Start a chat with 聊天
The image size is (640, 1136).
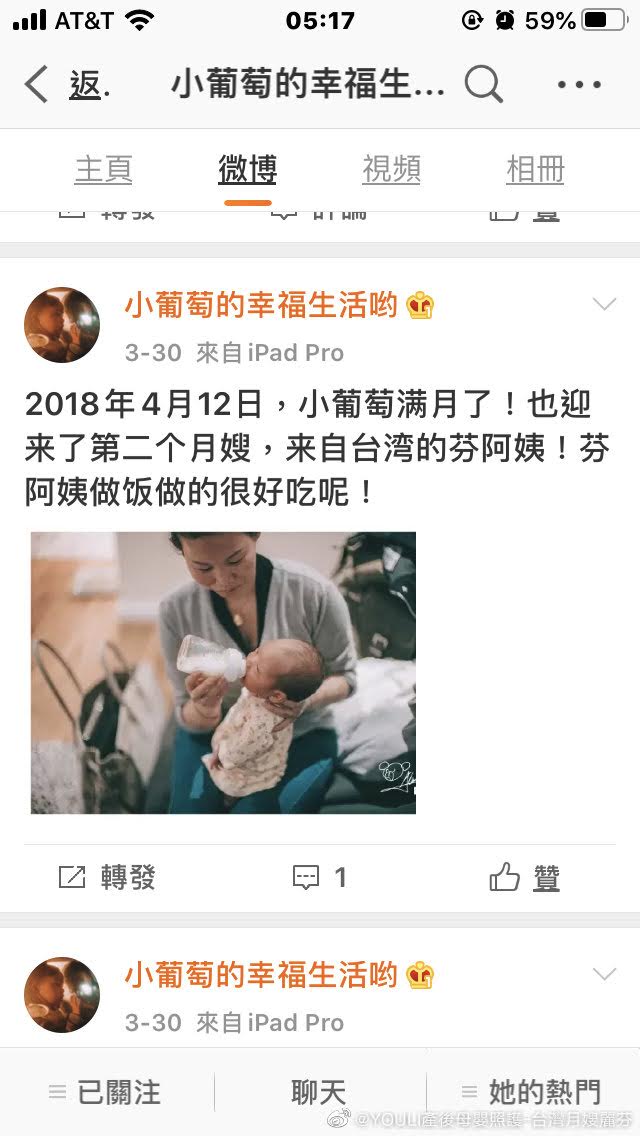319,1092
